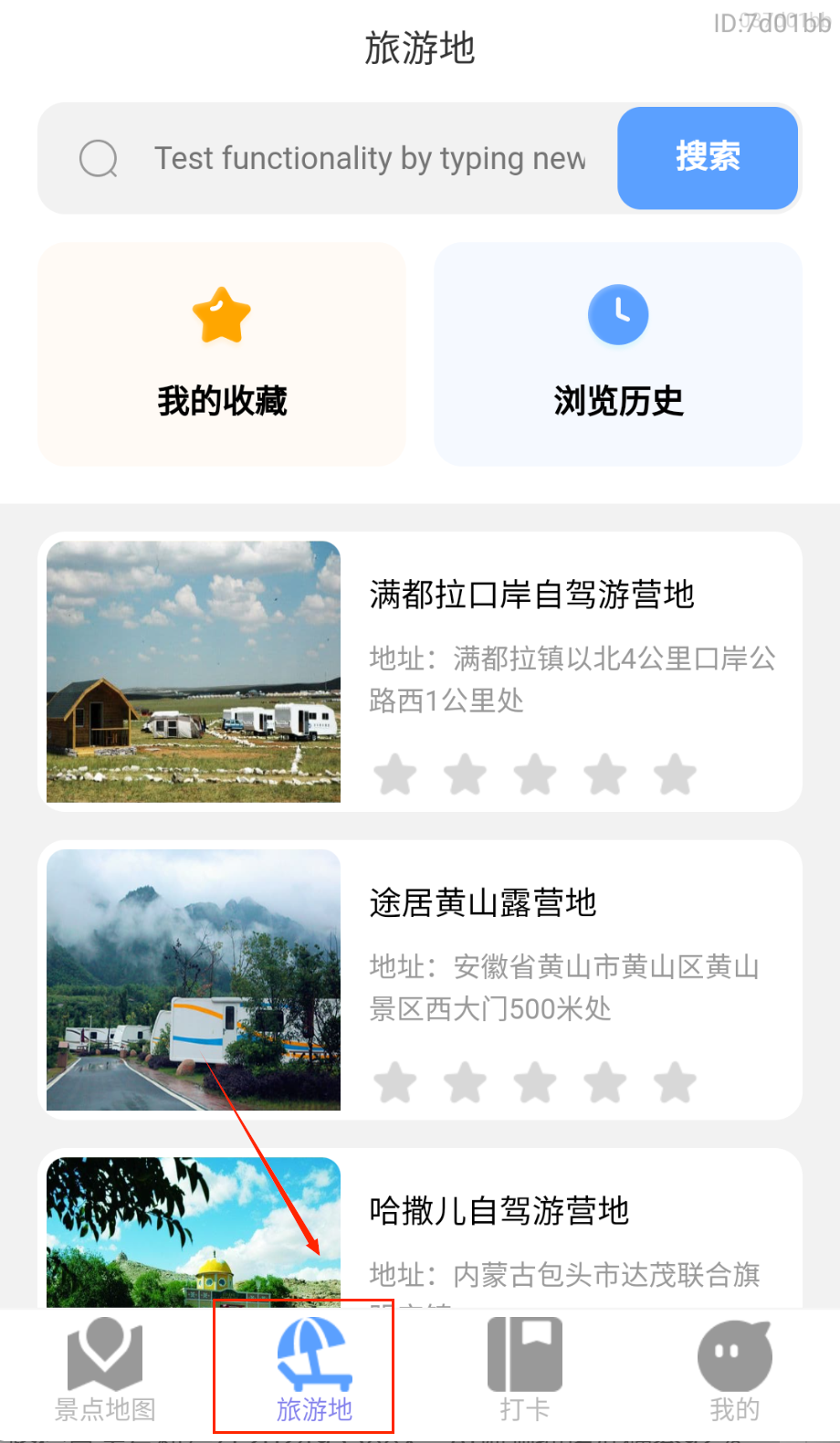The image size is (840, 1443).
Task: Open 我的收藏 favorites card
Action: coord(222,354)
